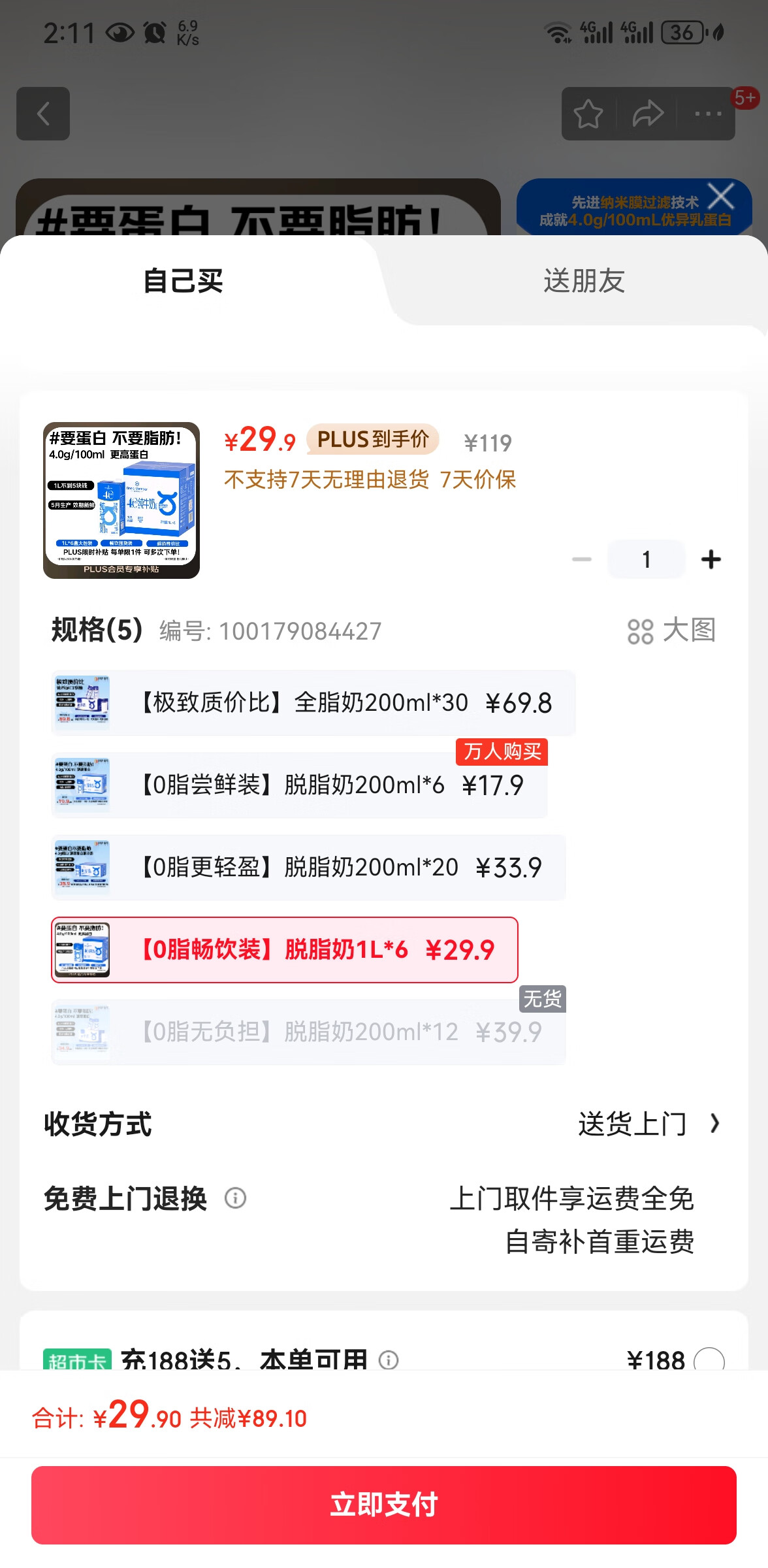Open the product thumbnail image
The width and height of the screenshot is (768, 1568).
(121, 500)
